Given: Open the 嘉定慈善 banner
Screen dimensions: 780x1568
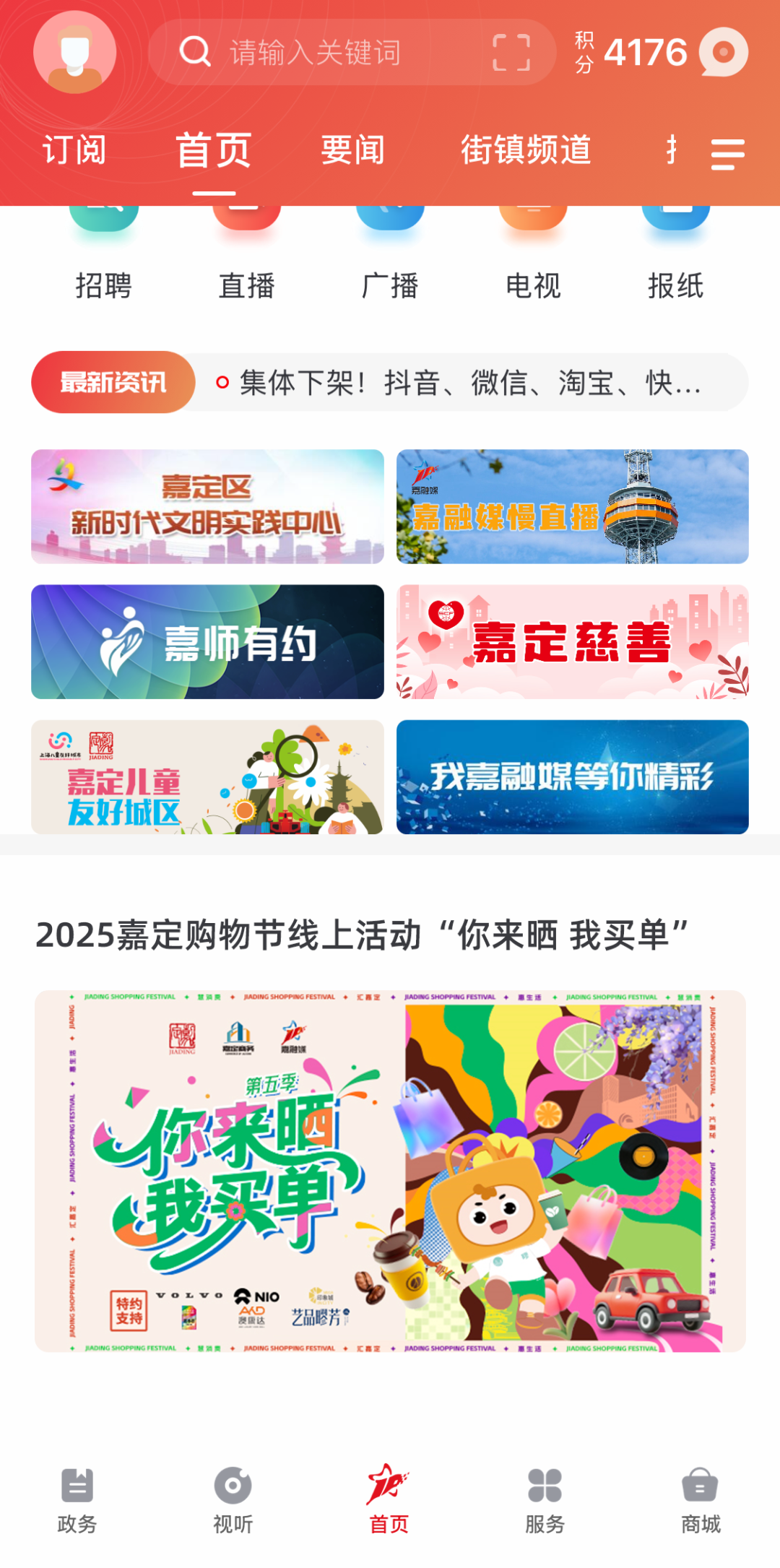Looking at the screenshot, I should coord(572,641).
